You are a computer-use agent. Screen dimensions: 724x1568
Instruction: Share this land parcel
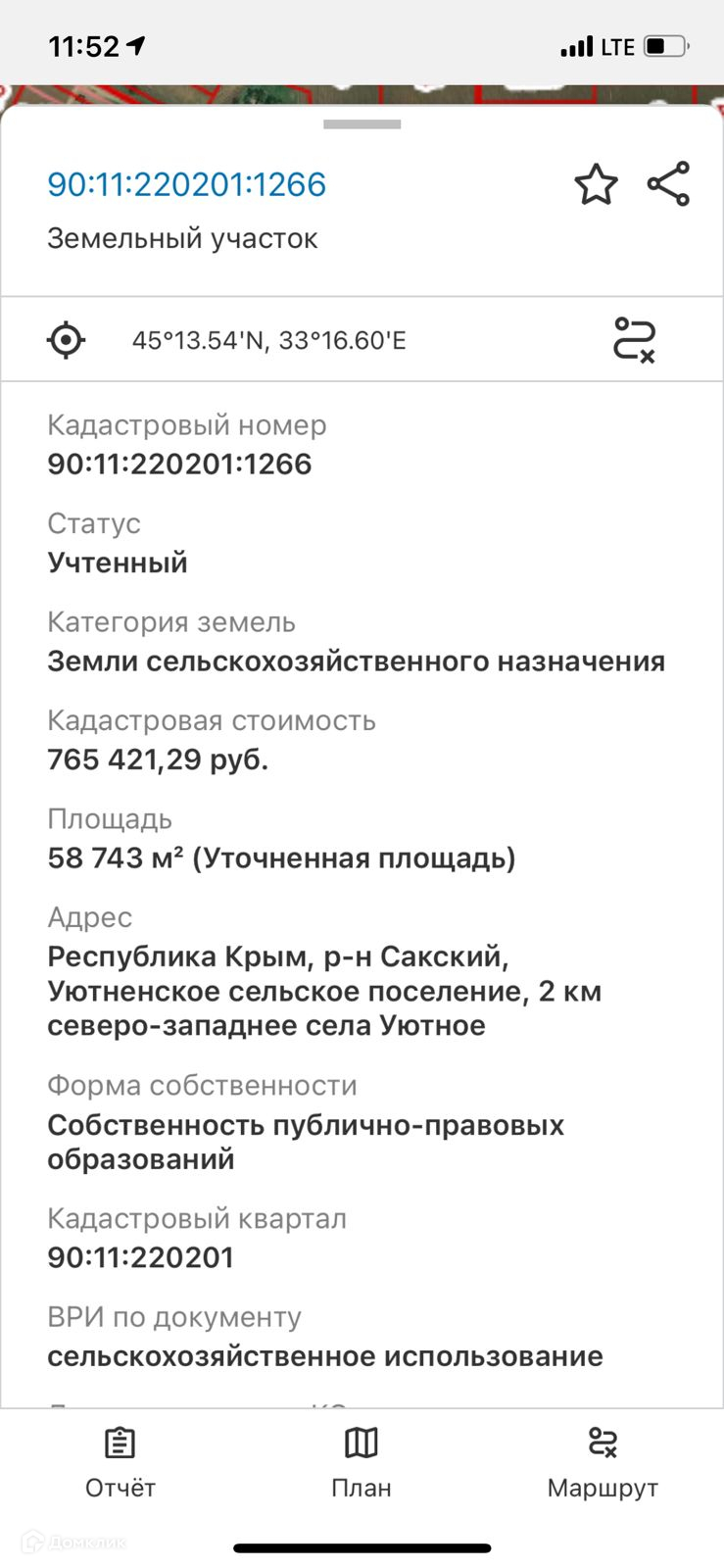(x=669, y=184)
